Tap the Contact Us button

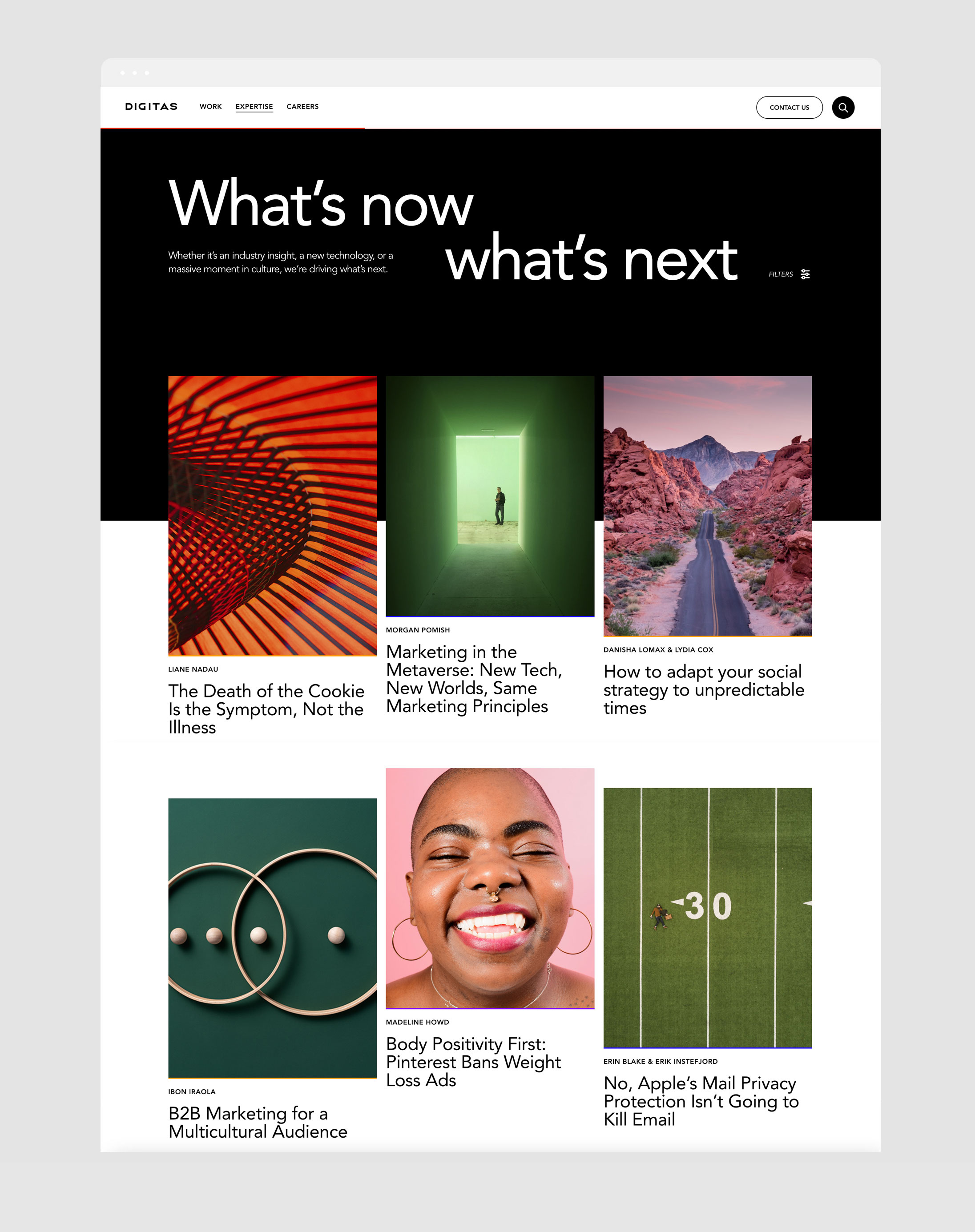[x=789, y=107]
